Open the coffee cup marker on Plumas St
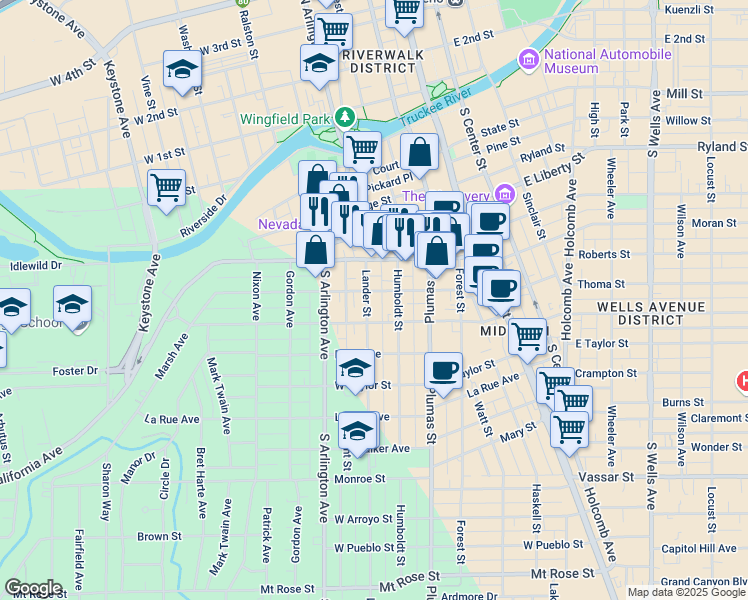Image resolution: width=748 pixels, height=600 pixels. 443,370
